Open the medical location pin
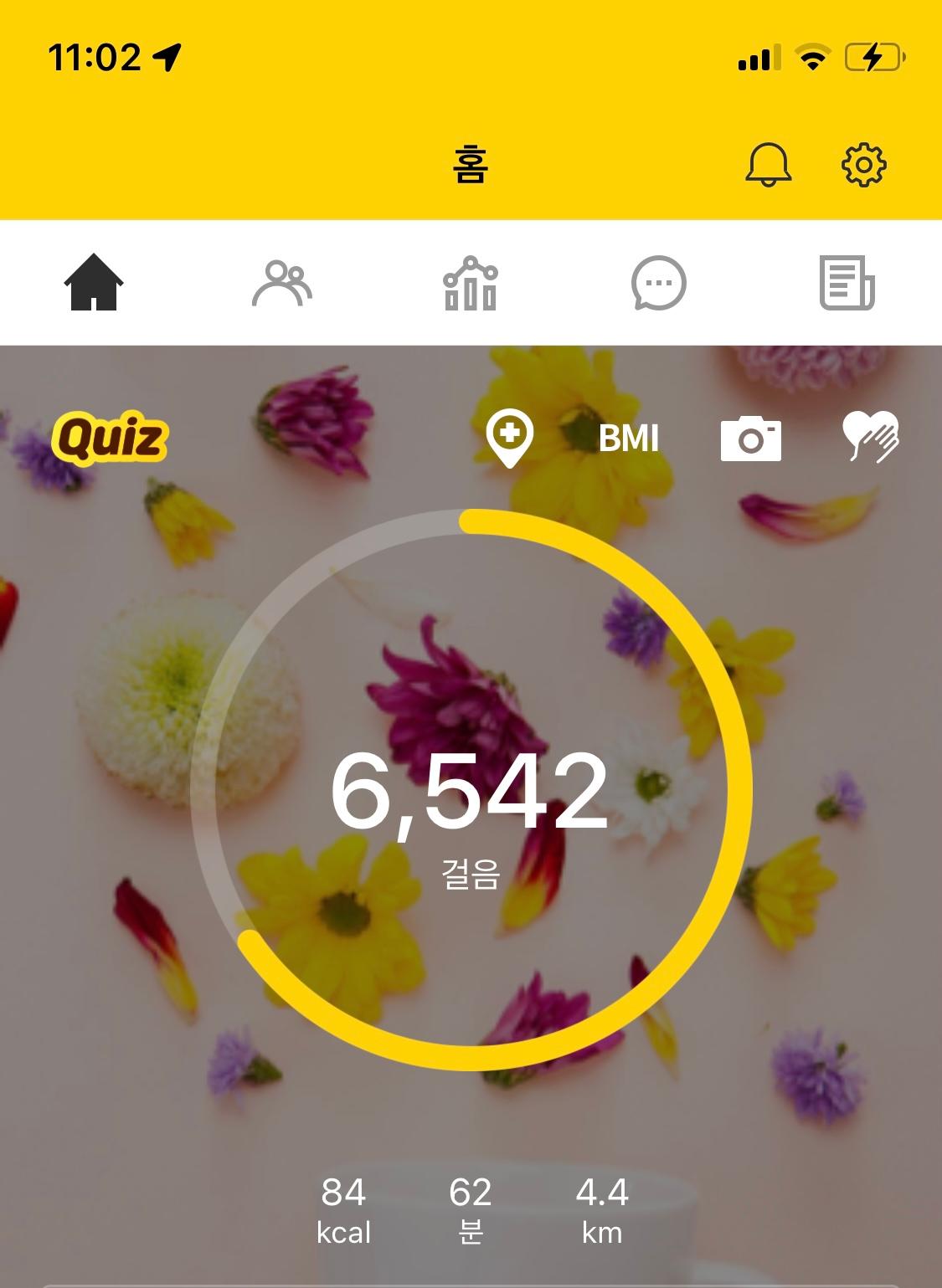Screen dimensions: 942x1288 [x=510, y=438]
